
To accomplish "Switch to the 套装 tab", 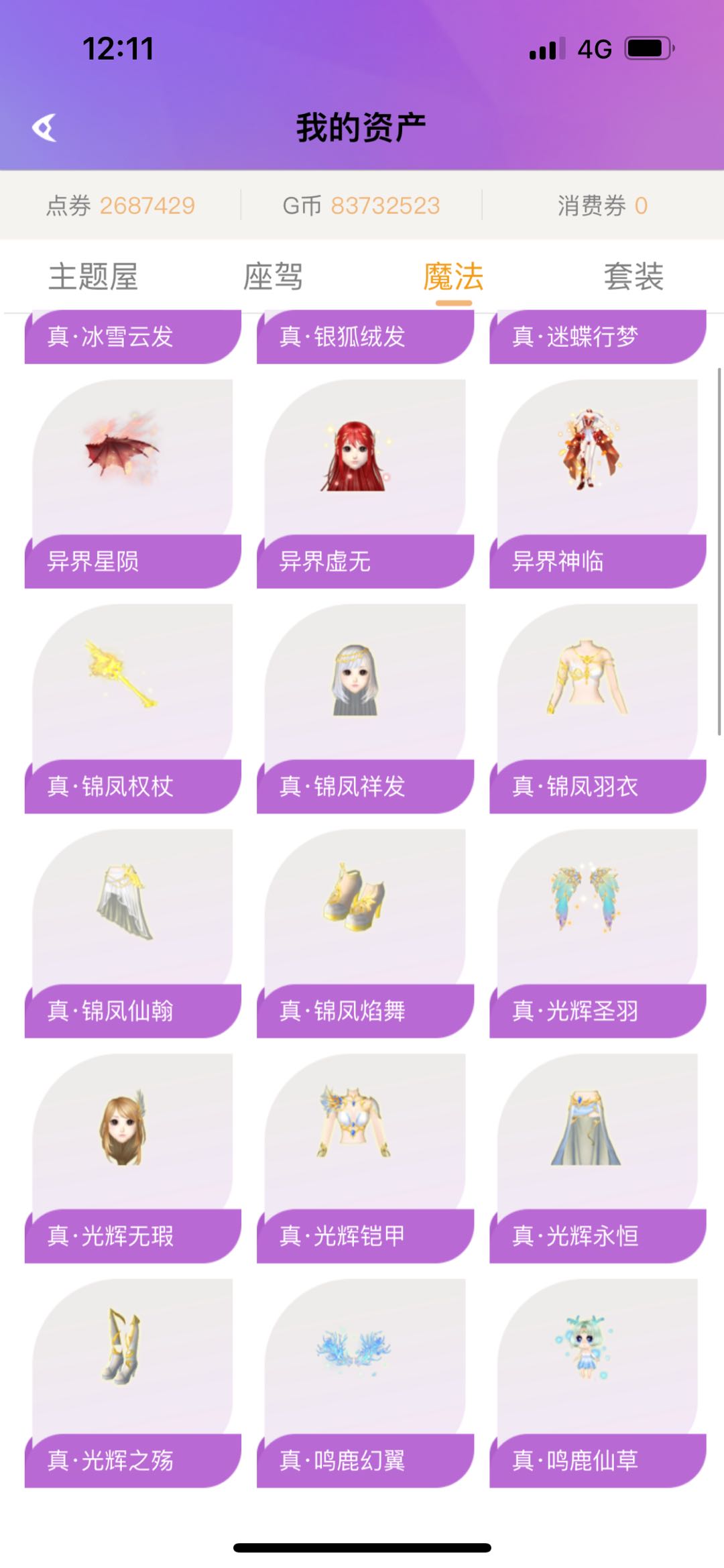I will 633,276.
